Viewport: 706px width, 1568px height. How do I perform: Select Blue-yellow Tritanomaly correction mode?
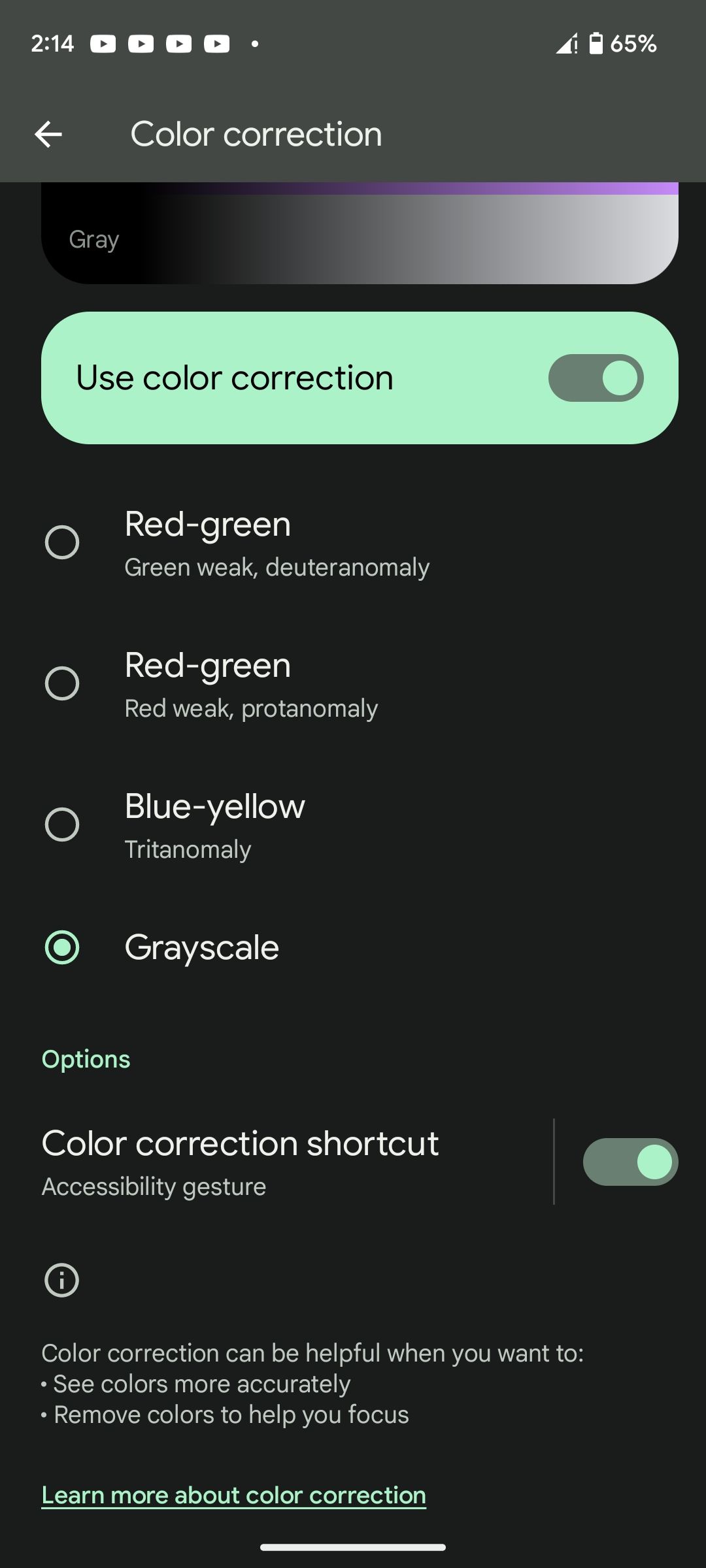pyautogui.click(x=62, y=824)
